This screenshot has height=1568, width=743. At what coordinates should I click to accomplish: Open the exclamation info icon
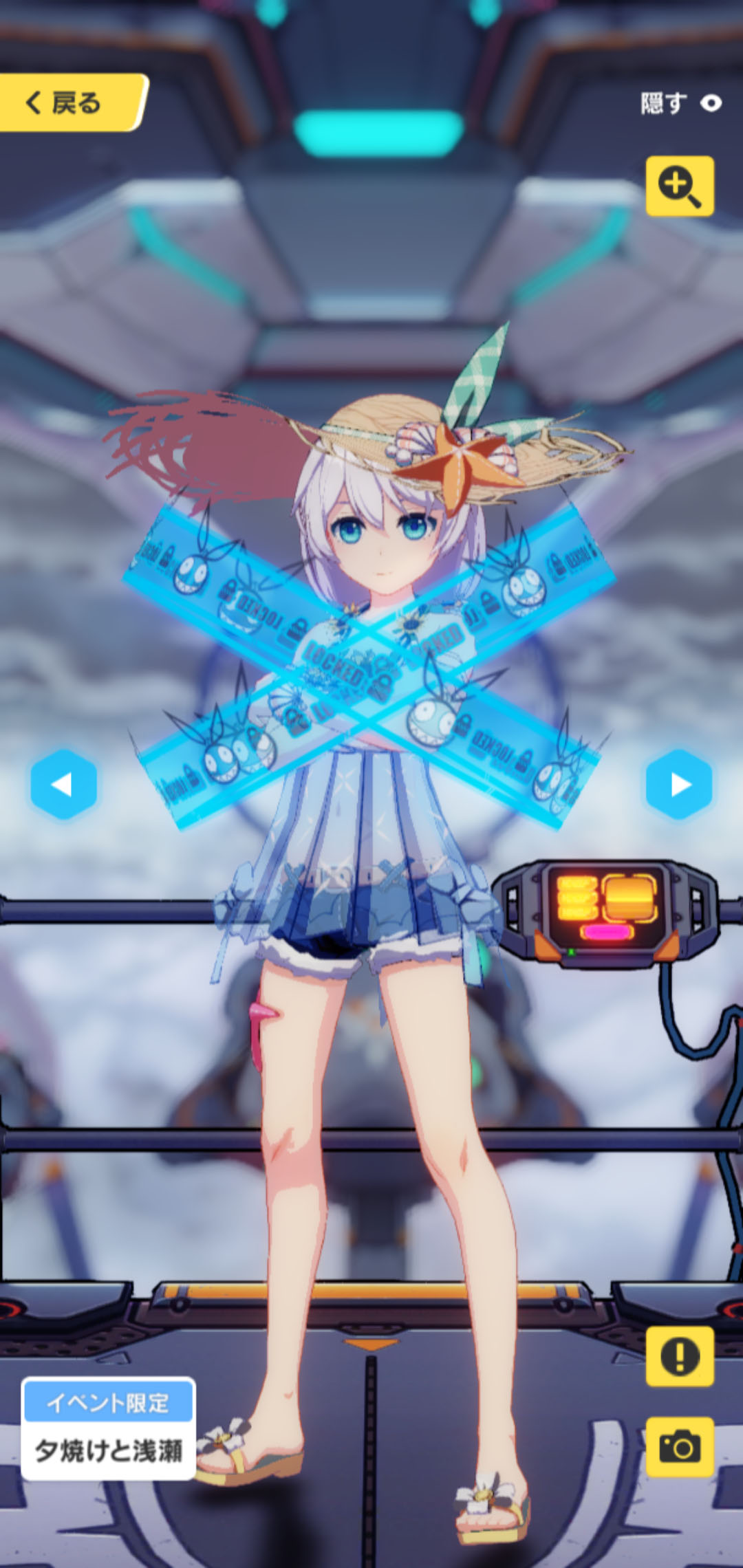coord(679,1356)
